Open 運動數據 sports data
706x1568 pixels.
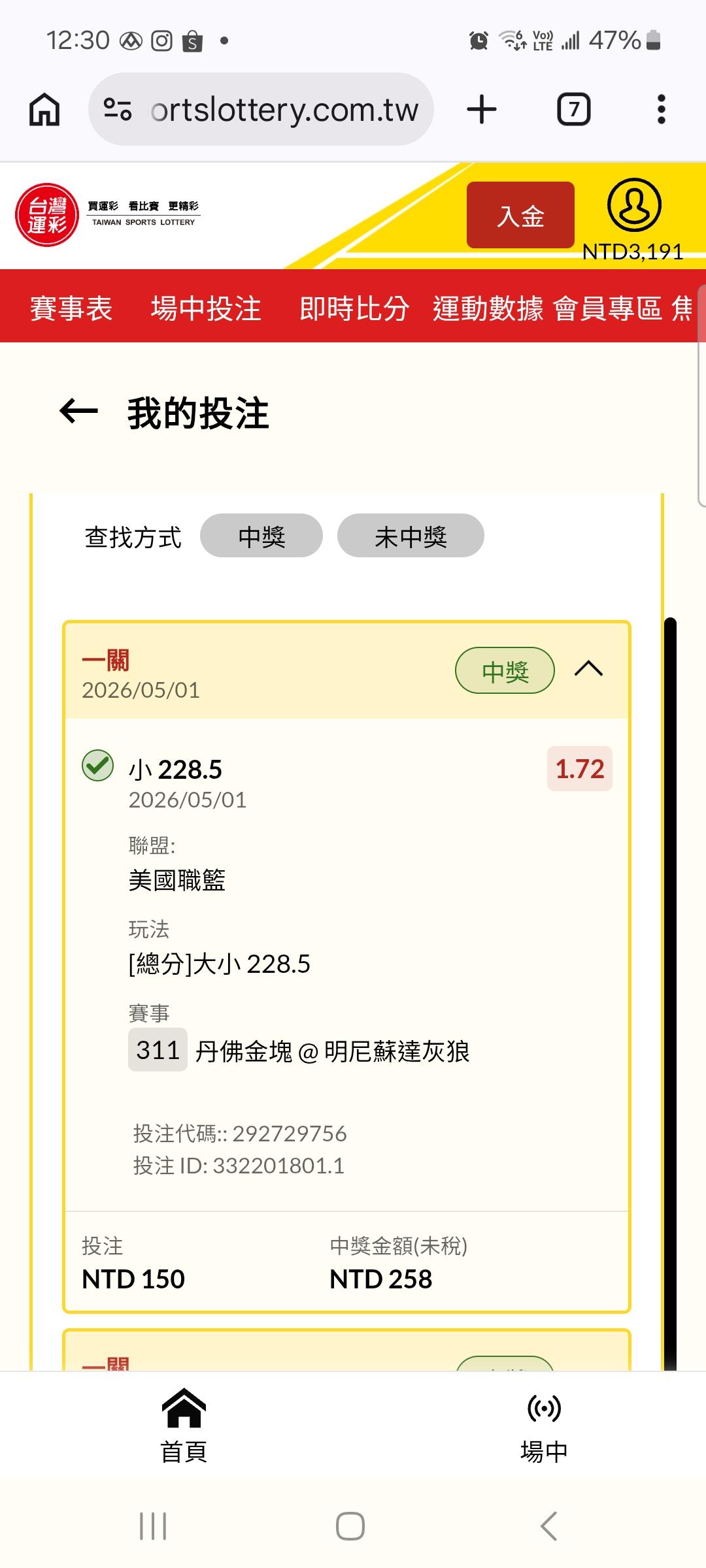tap(488, 308)
